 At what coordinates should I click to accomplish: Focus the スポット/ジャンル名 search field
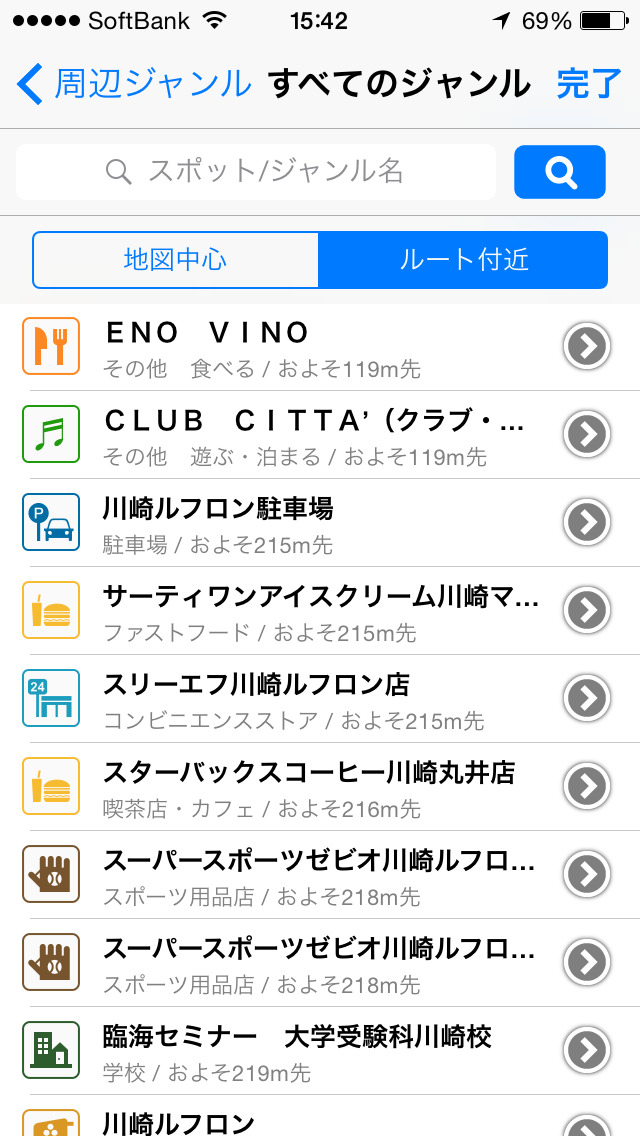256,172
